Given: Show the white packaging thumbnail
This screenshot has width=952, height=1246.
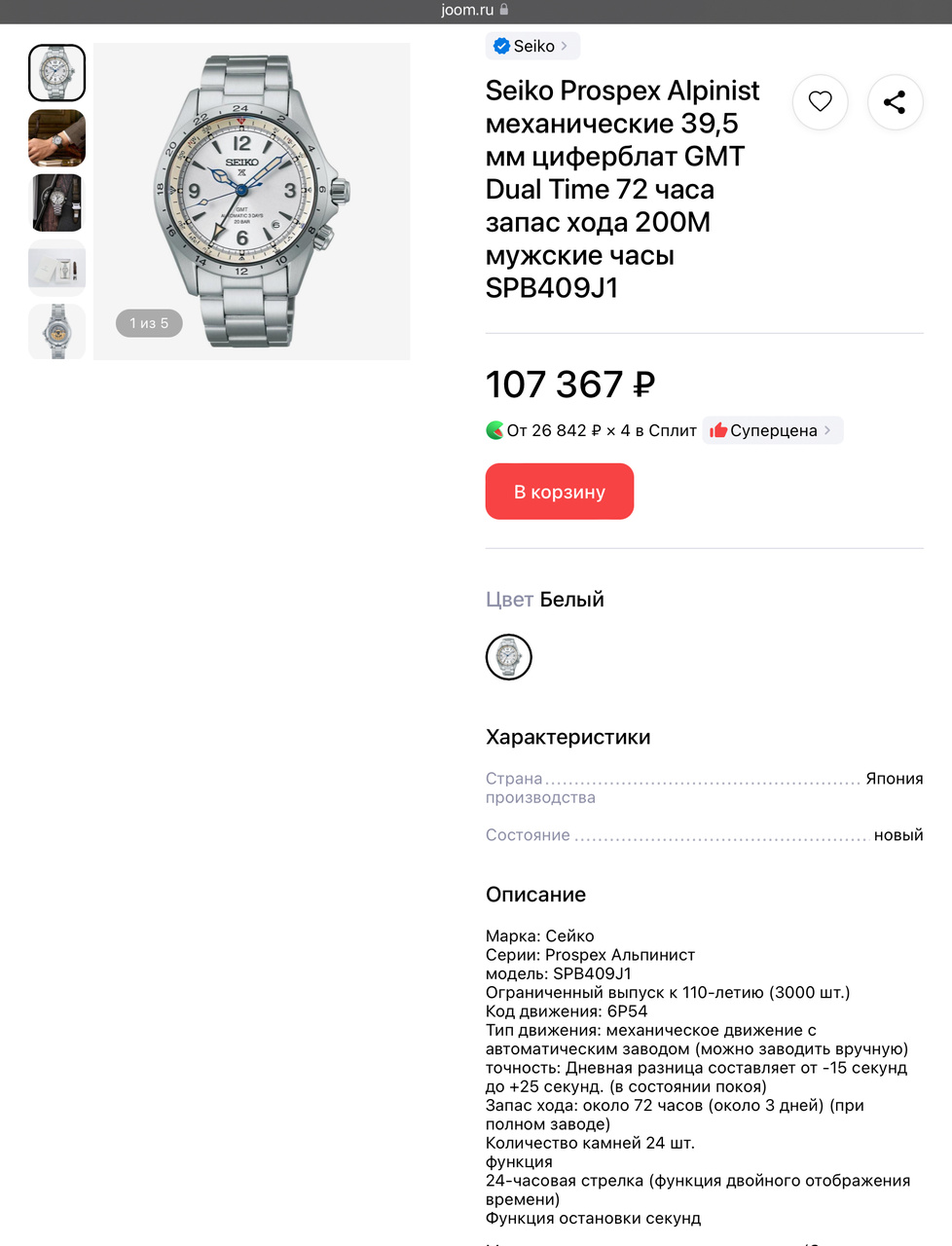Looking at the screenshot, I should [x=56, y=267].
